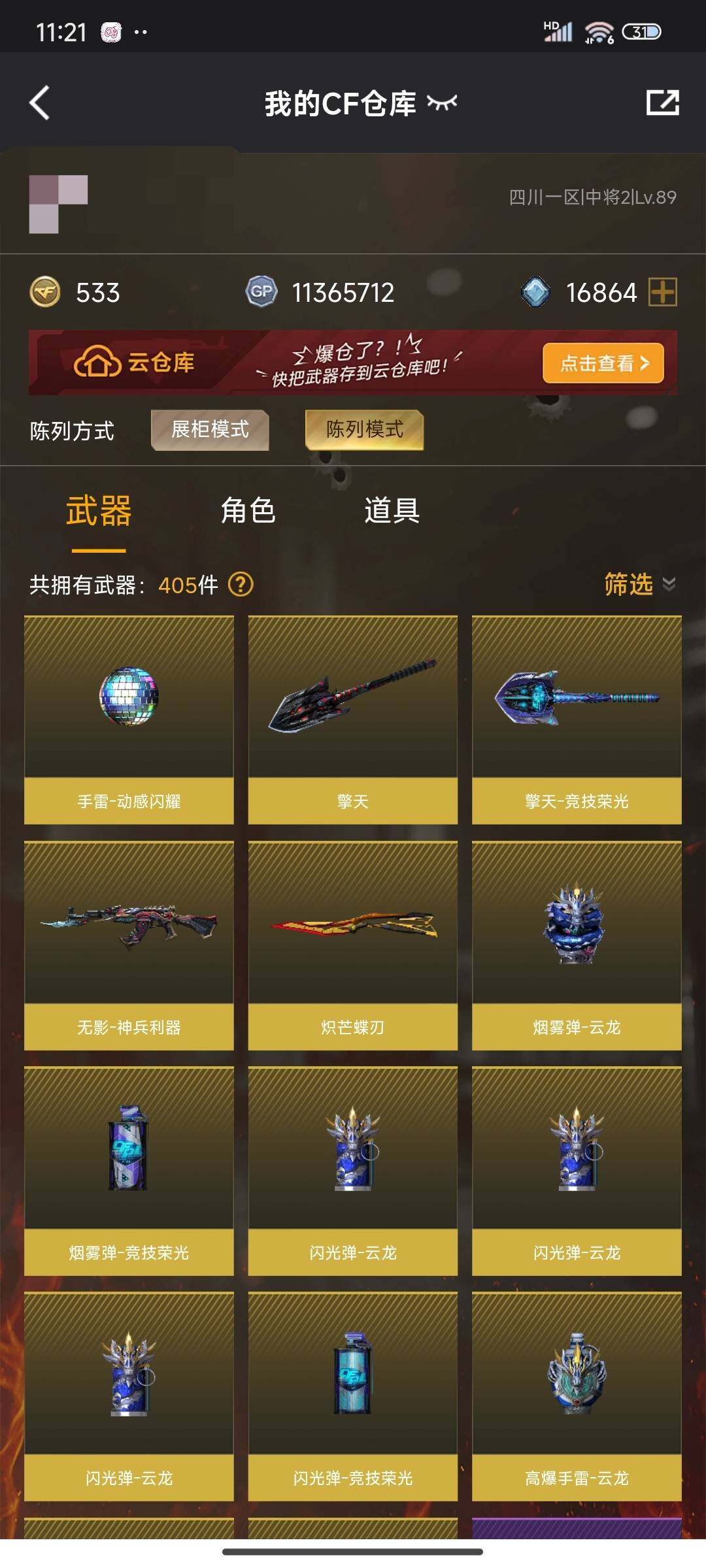Screen dimensions: 706x1568
Task: Expand the 筛选 filter dropdown
Action: [639, 583]
